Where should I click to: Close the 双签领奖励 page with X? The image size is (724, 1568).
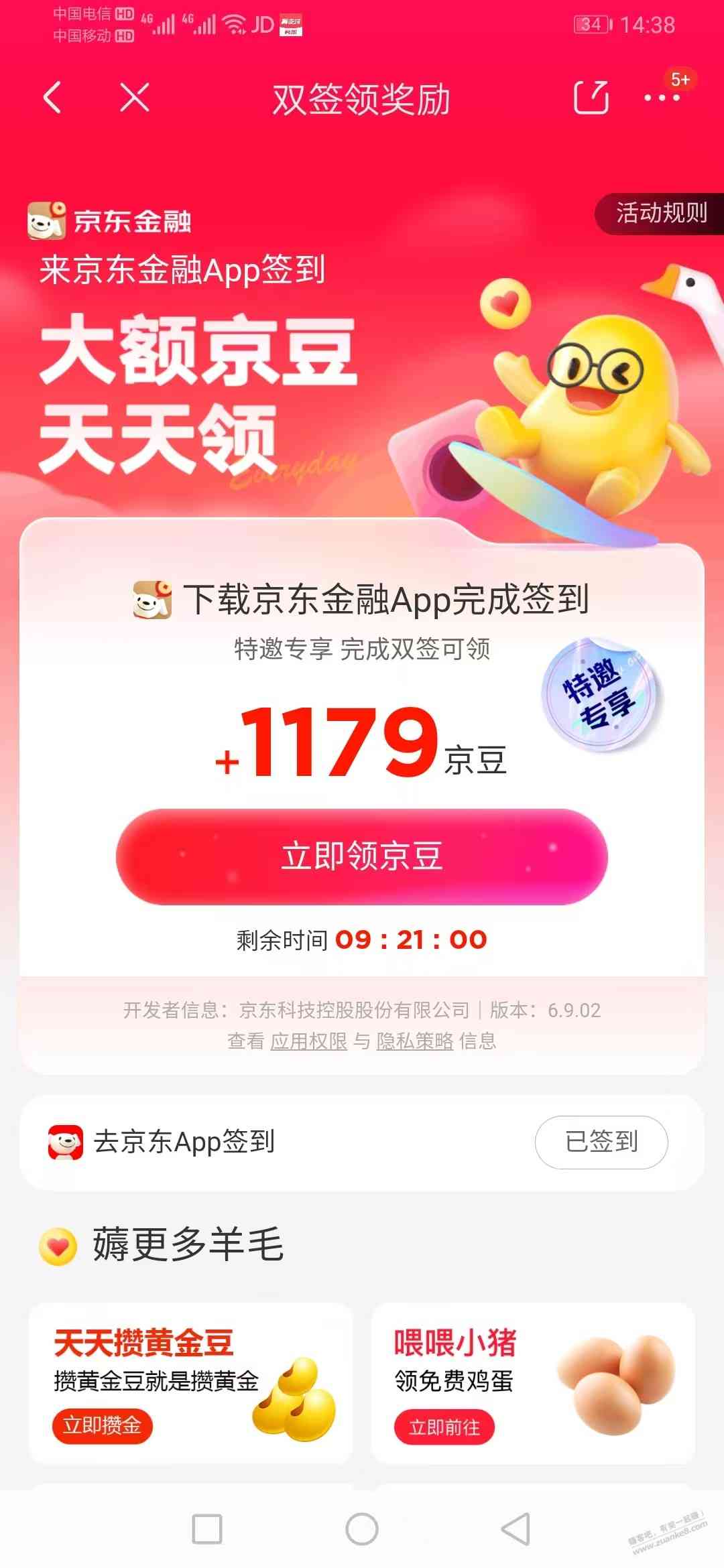[x=135, y=98]
